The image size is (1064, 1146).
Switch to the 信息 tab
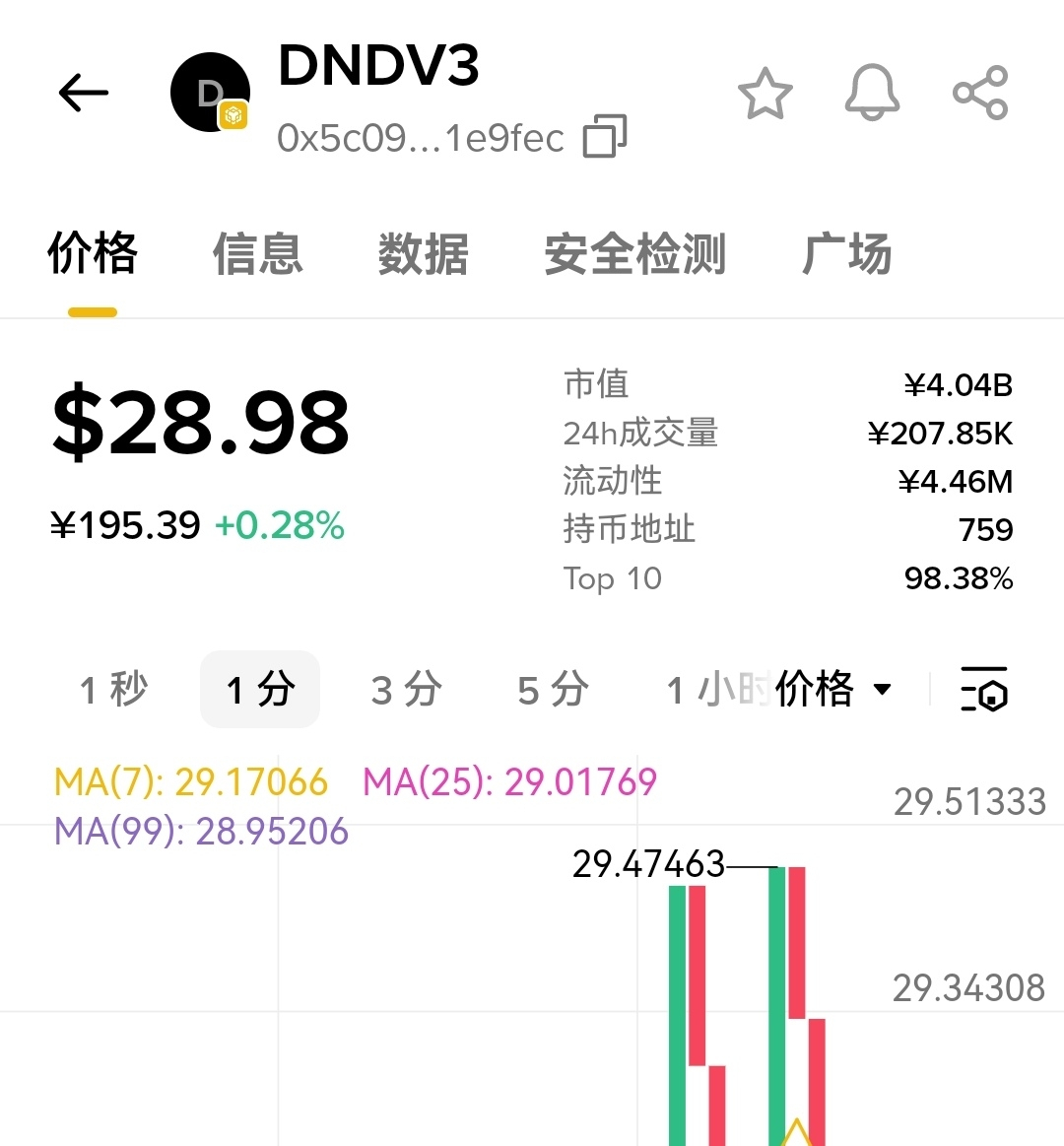click(257, 253)
